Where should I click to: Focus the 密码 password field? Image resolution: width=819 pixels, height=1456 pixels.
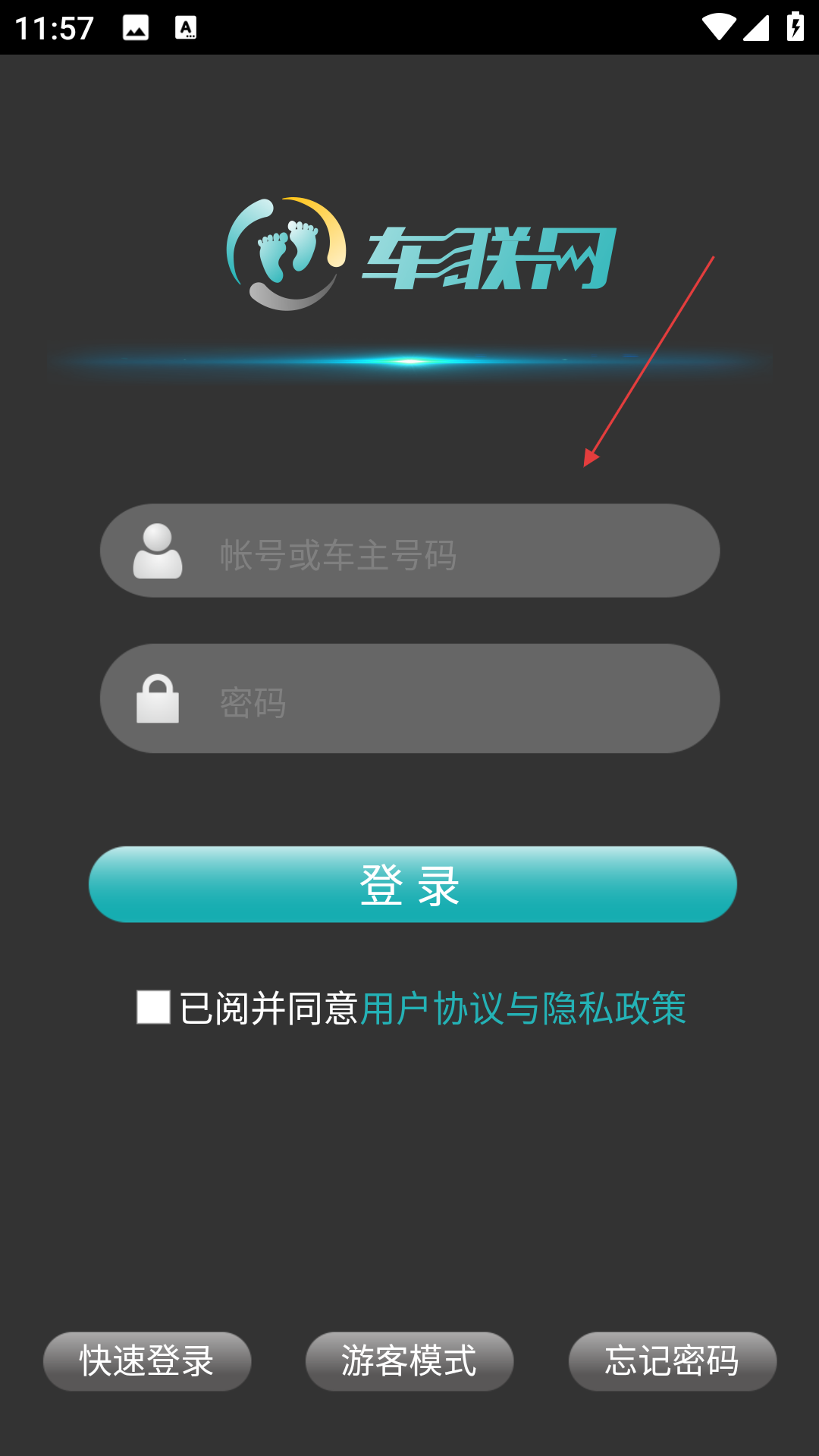[x=409, y=698]
